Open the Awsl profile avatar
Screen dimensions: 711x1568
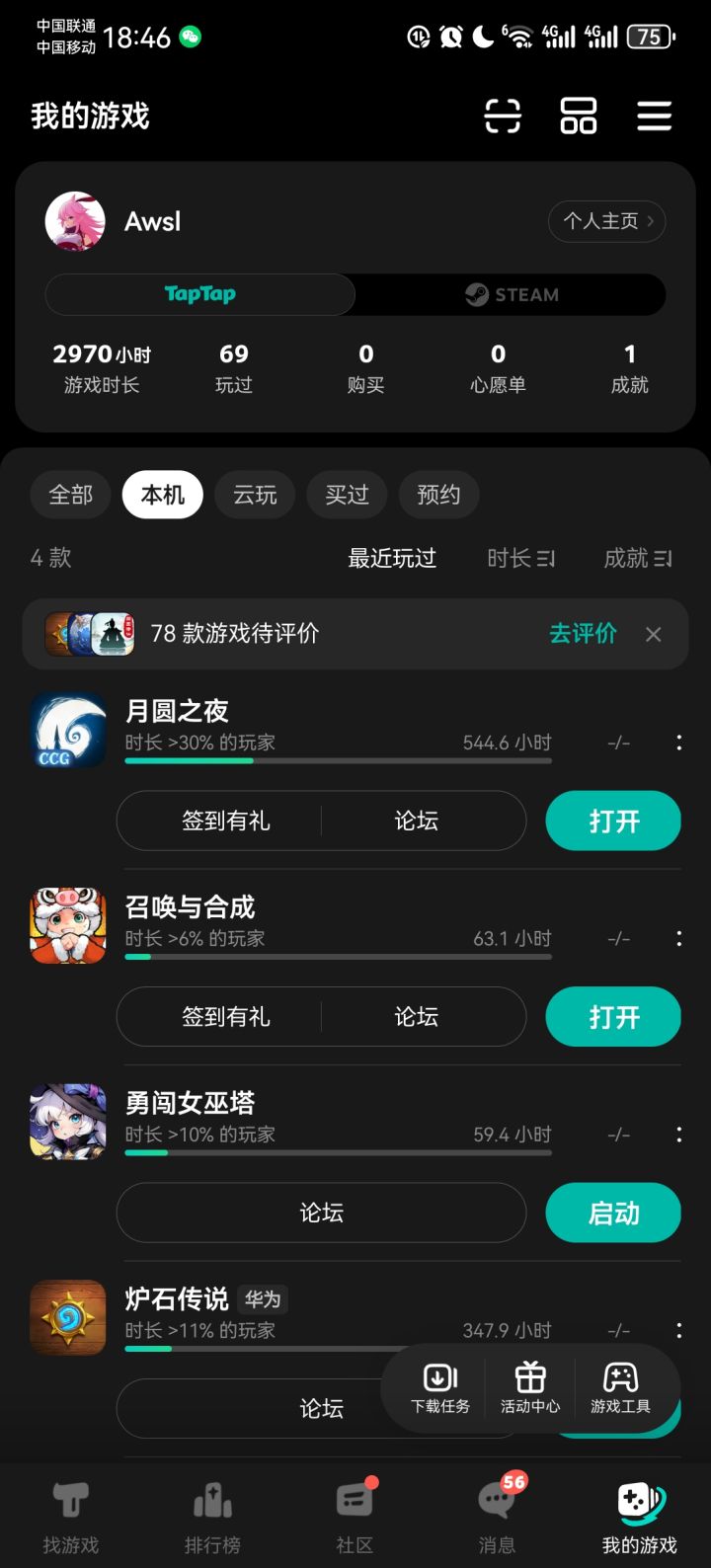click(x=74, y=221)
